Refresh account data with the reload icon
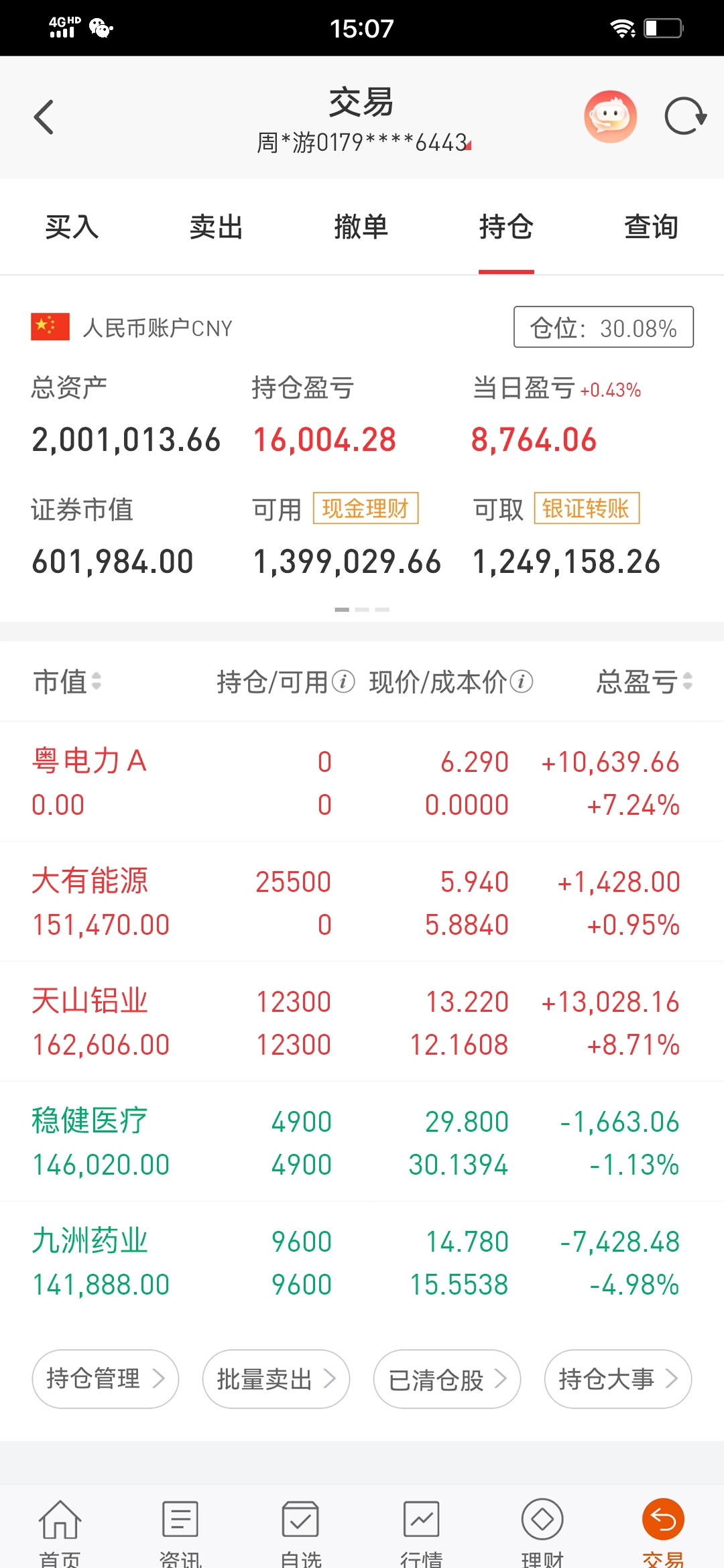724x1568 pixels. coord(685,117)
